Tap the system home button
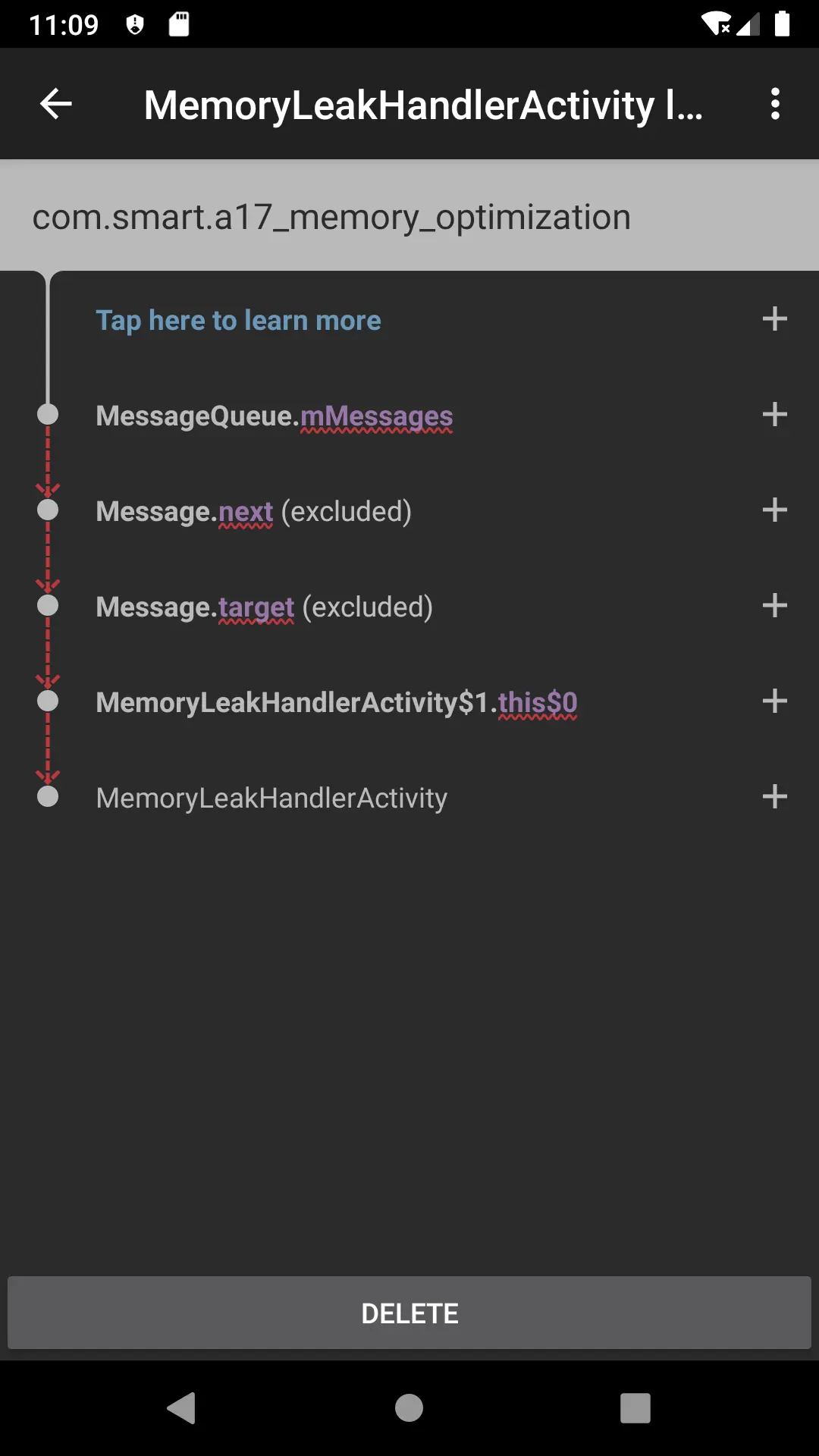819x1456 pixels. click(x=409, y=1408)
